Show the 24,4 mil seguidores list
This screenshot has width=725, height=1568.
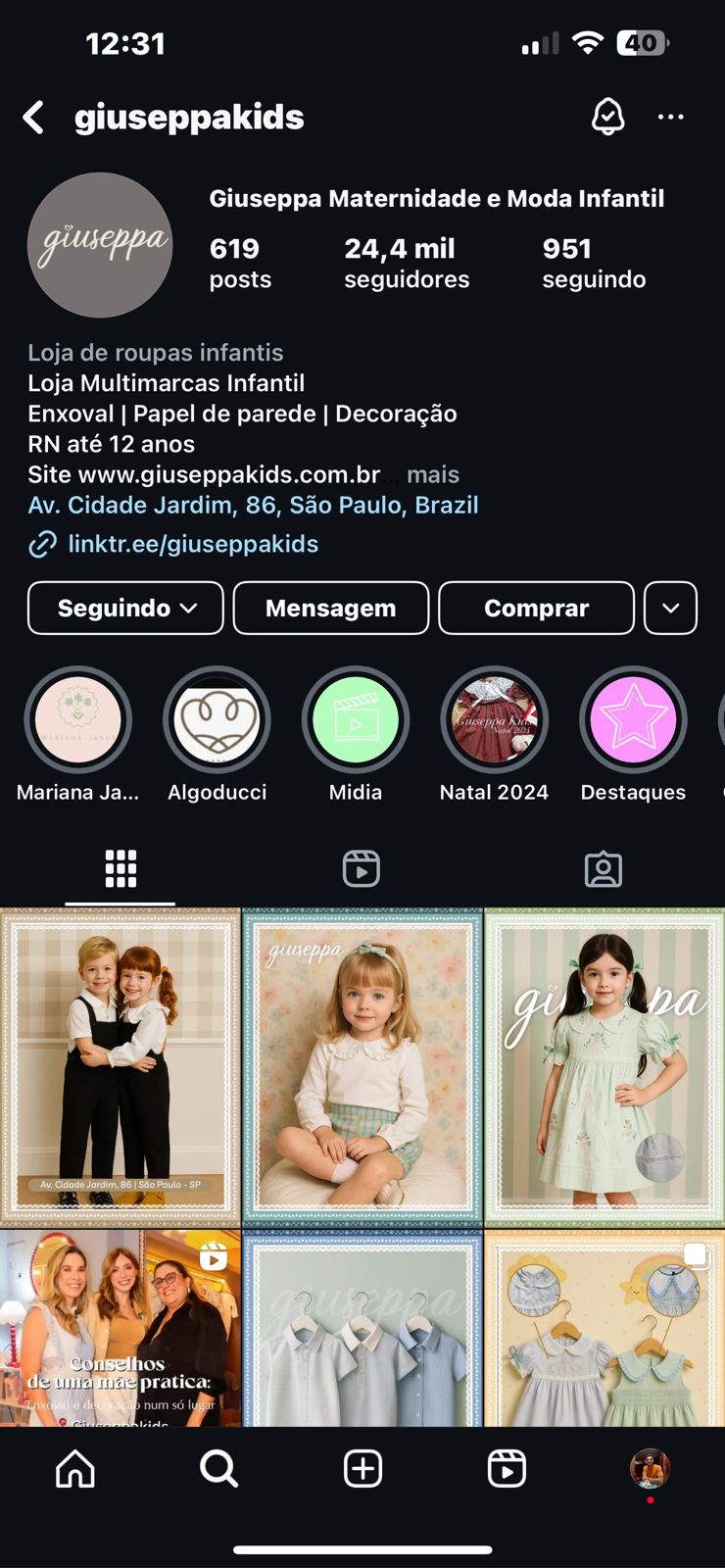pyautogui.click(x=407, y=263)
